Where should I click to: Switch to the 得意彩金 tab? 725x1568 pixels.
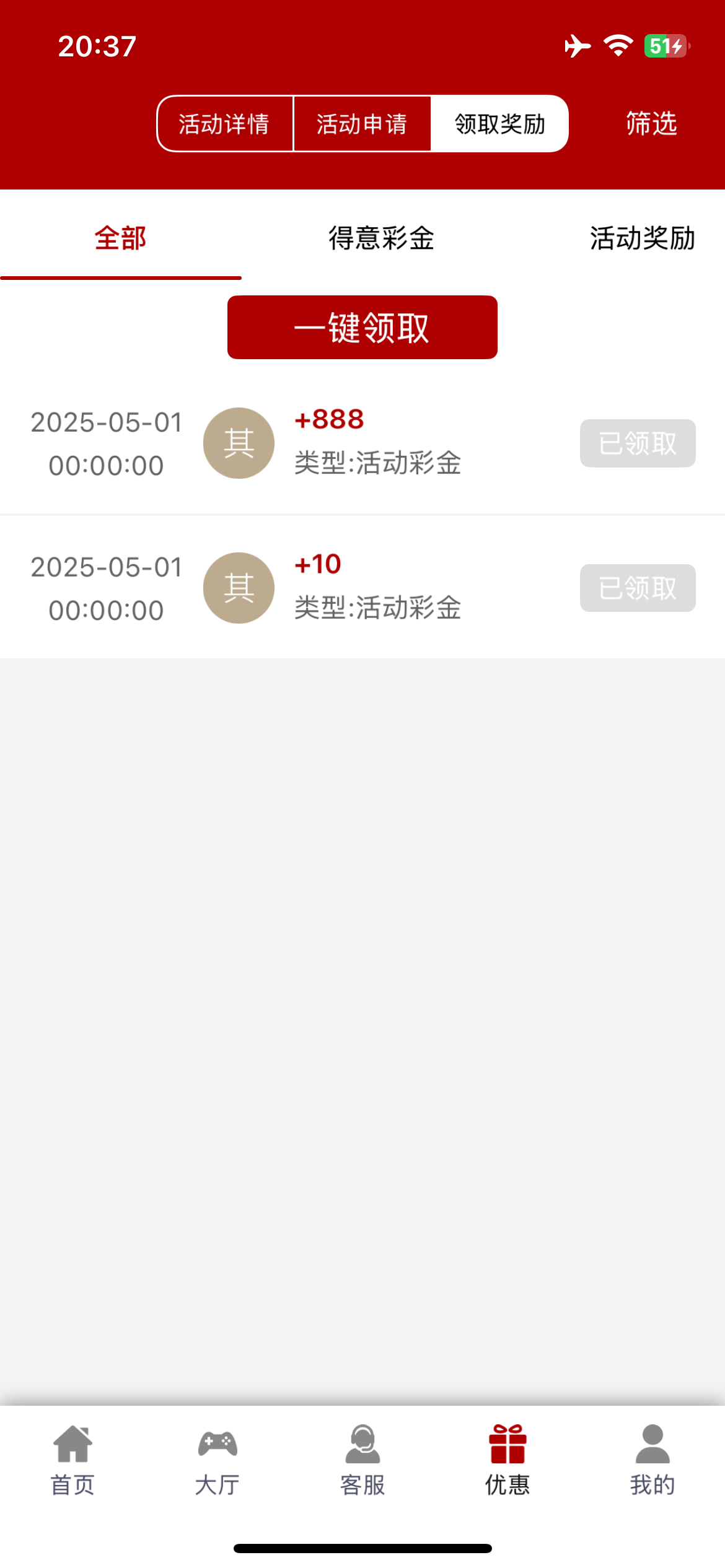381,238
